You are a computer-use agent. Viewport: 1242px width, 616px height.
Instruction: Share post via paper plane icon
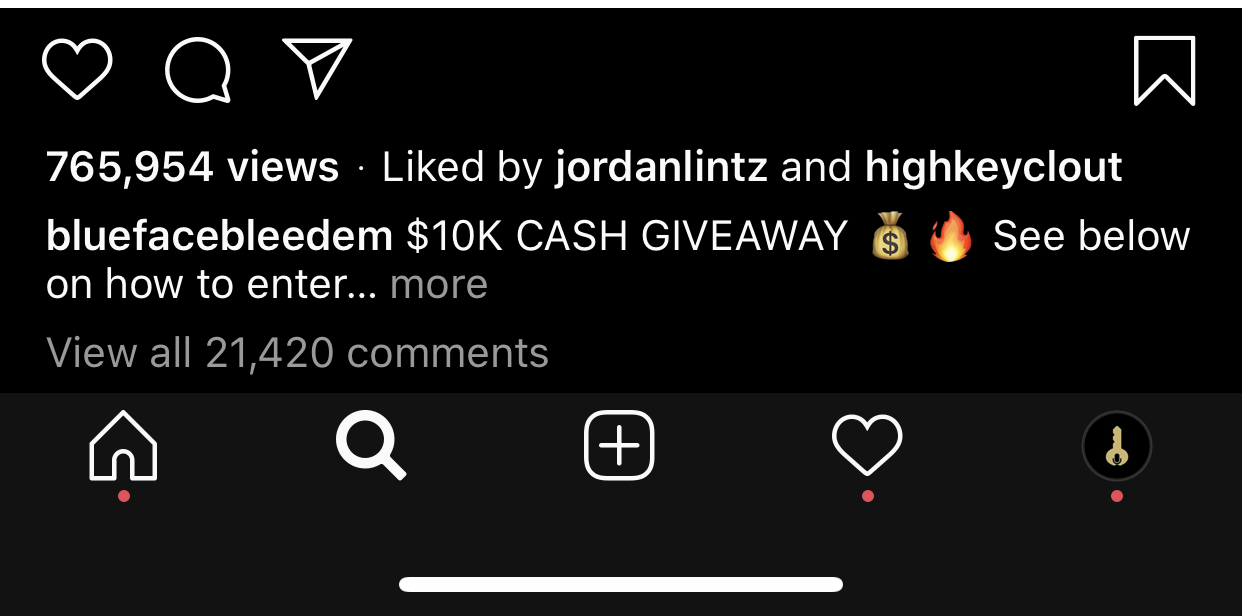317,68
